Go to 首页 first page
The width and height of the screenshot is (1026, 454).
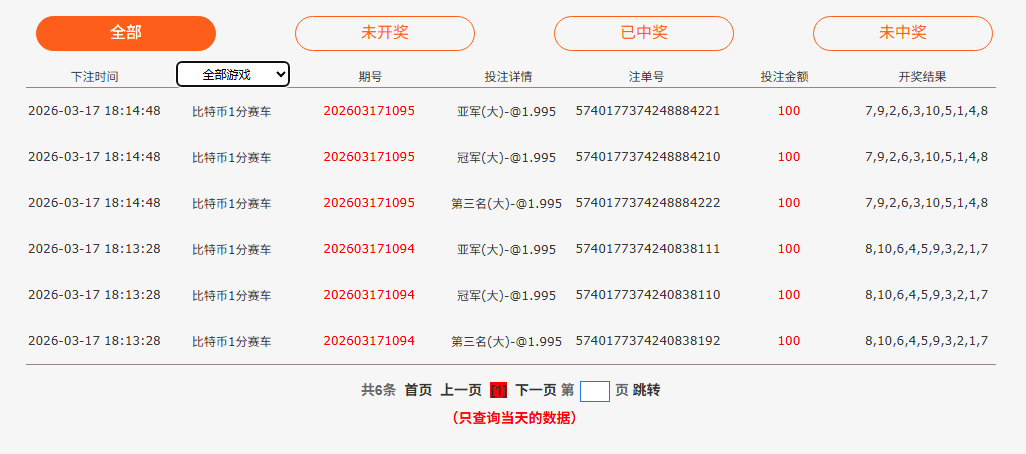click(x=418, y=390)
